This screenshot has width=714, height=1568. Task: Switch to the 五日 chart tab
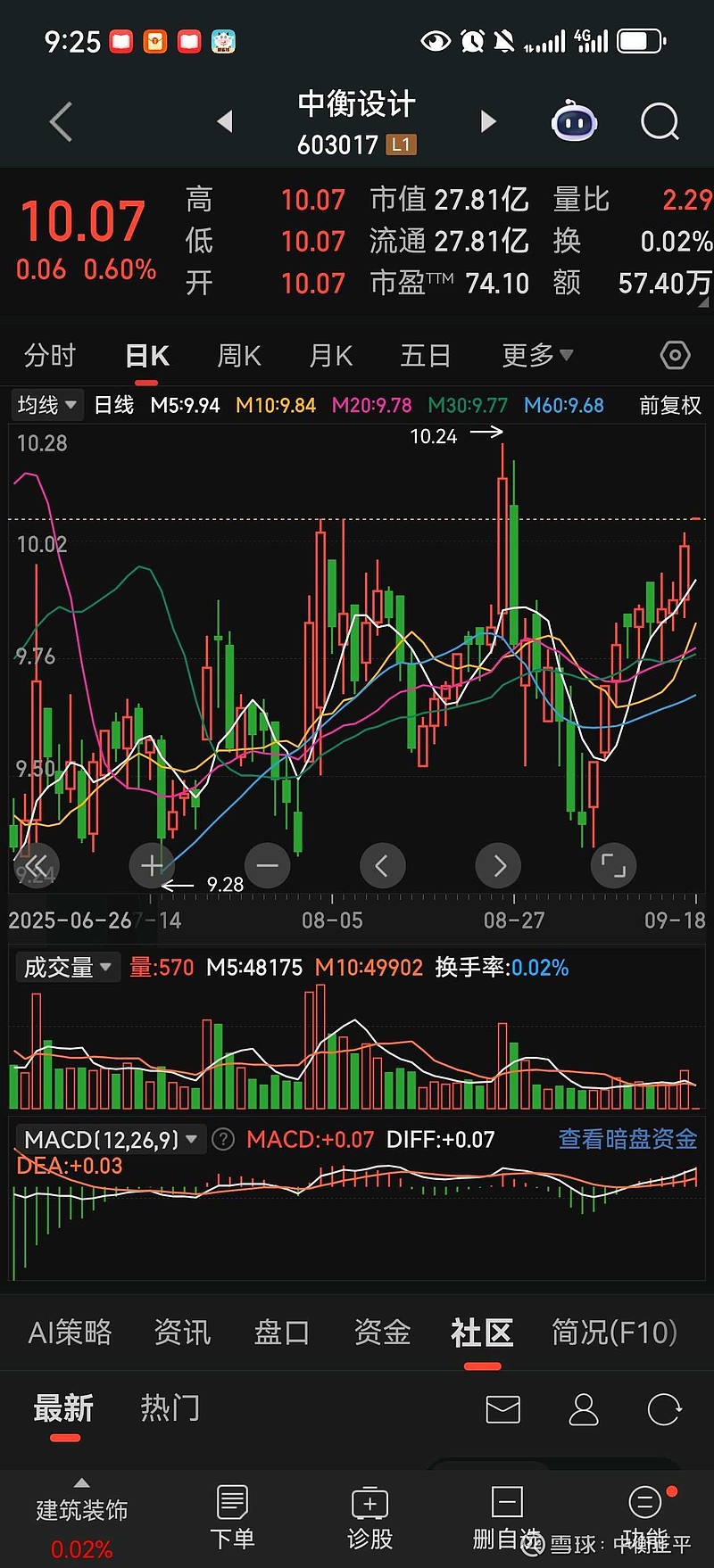pyautogui.click(x=425, y=356)
